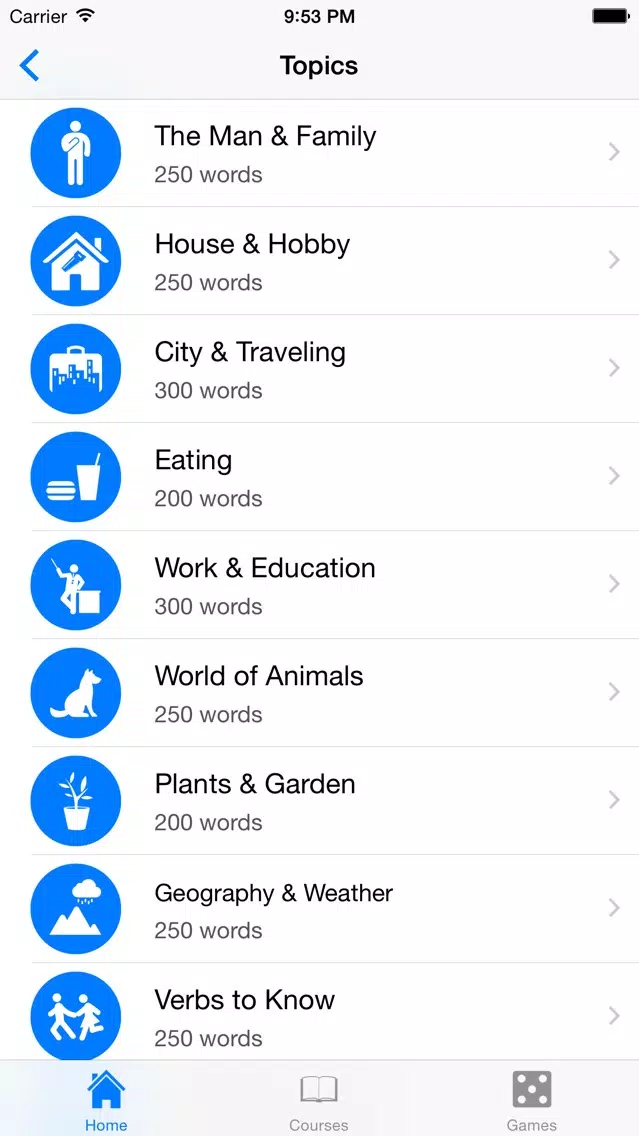
Task: Open the World of Animals topic
Action: tap(320, 693)
